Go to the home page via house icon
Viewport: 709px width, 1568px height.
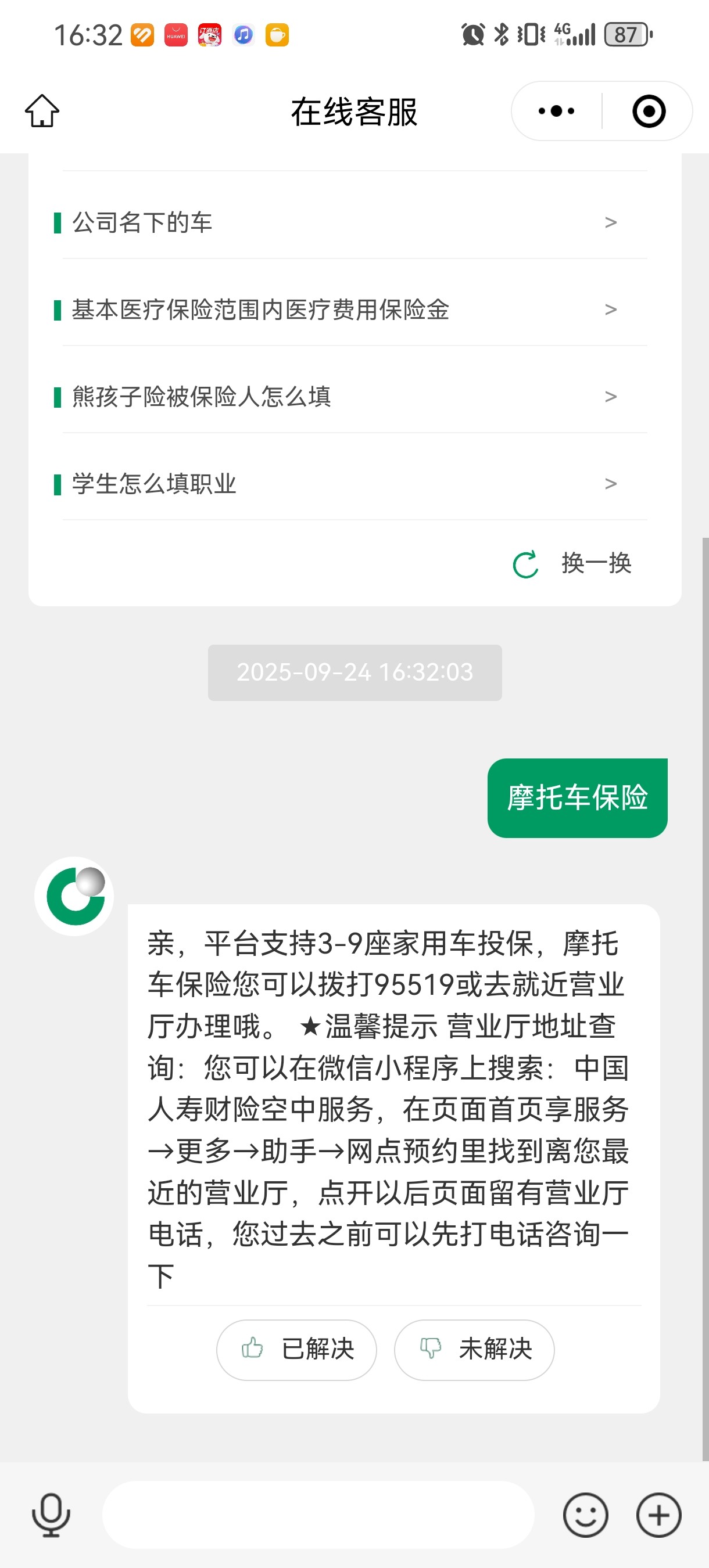tap(42, 111)
